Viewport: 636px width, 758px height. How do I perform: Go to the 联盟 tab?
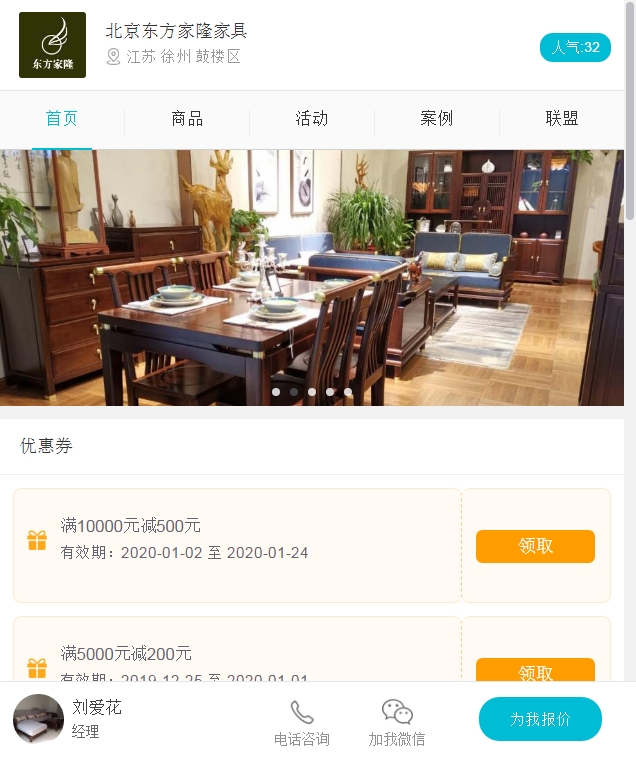click(562, 119)
